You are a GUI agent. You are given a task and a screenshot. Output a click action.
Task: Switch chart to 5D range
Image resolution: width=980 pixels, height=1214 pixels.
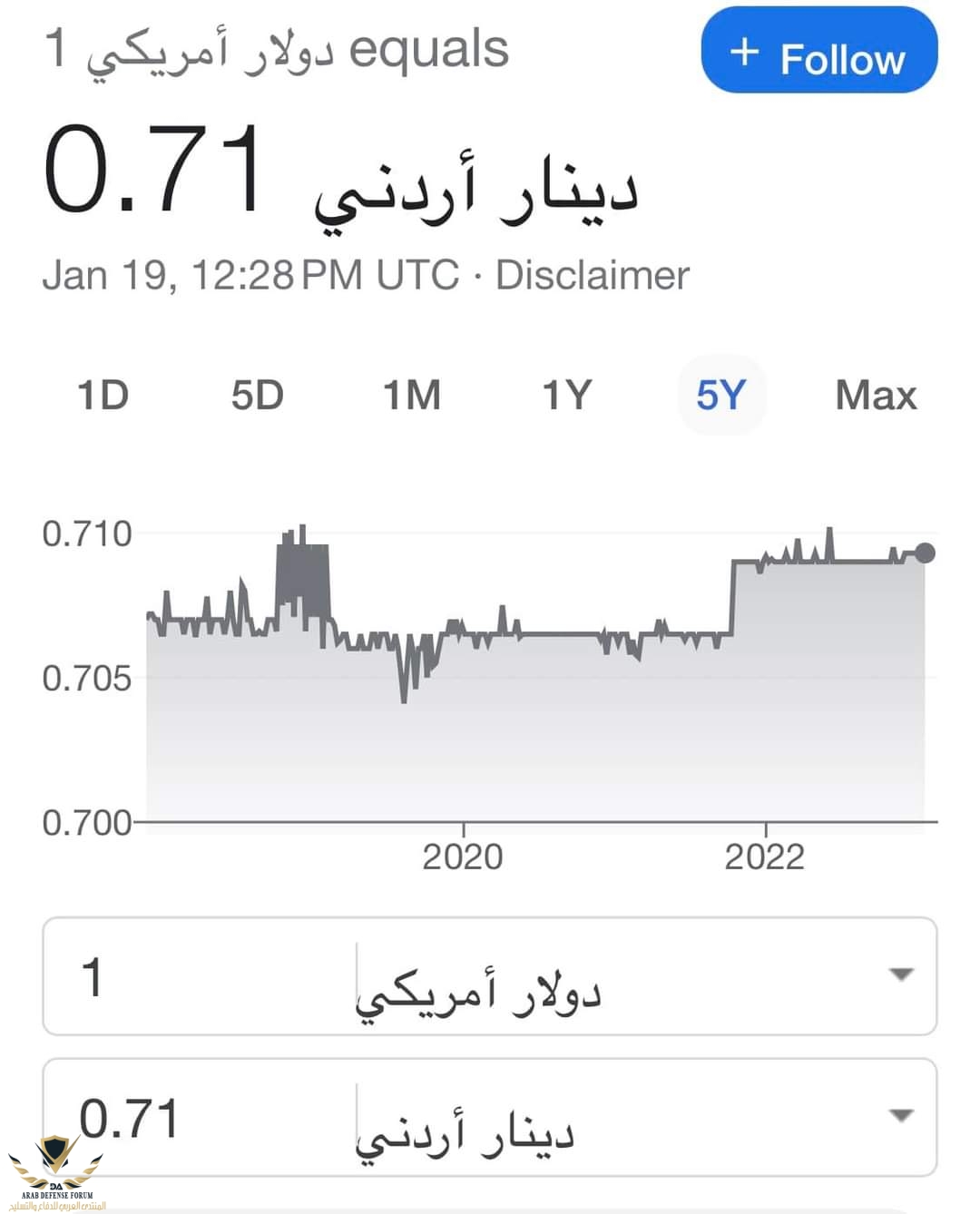(257, 396)
